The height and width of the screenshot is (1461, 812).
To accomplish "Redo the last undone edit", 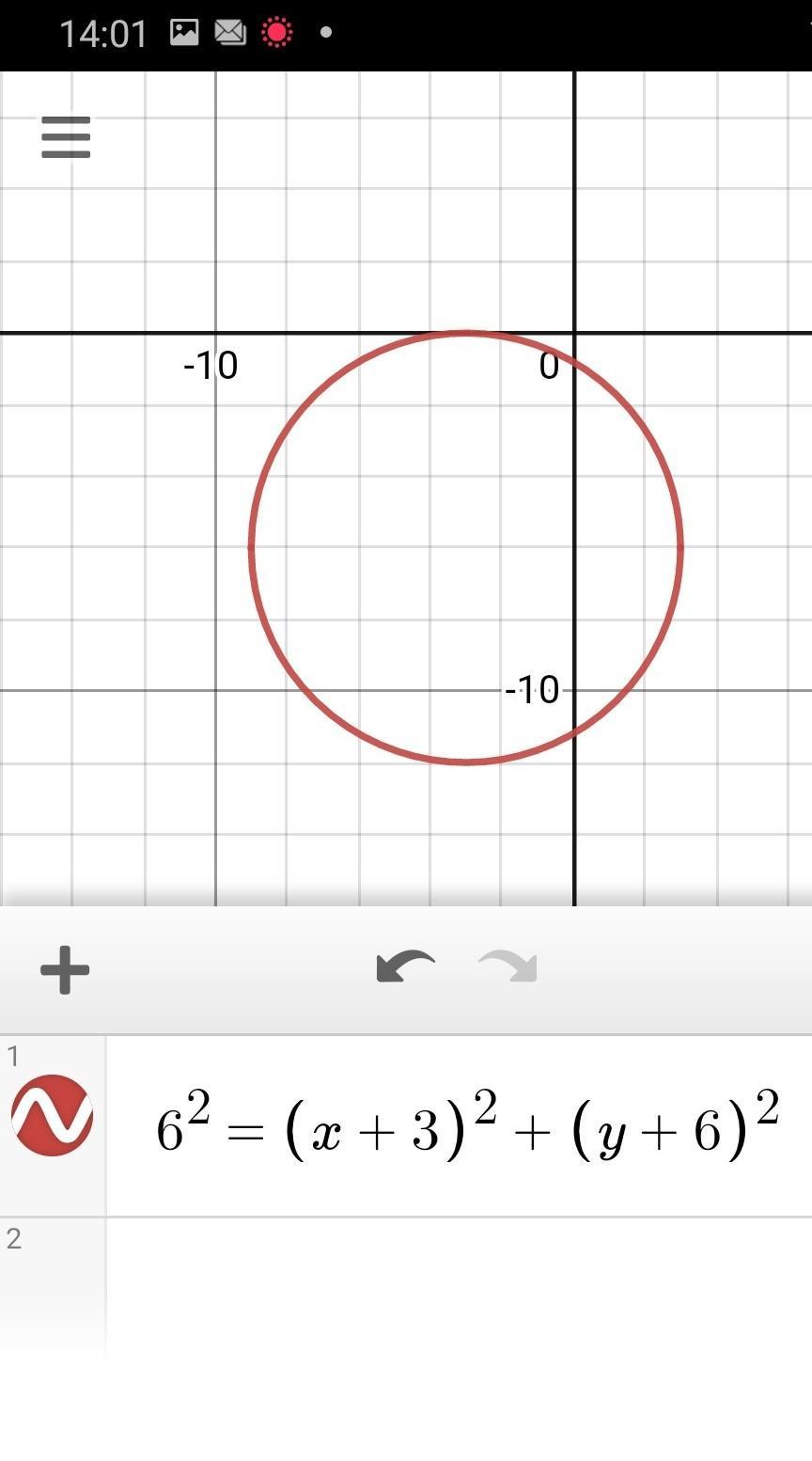I will coord(507,967).
